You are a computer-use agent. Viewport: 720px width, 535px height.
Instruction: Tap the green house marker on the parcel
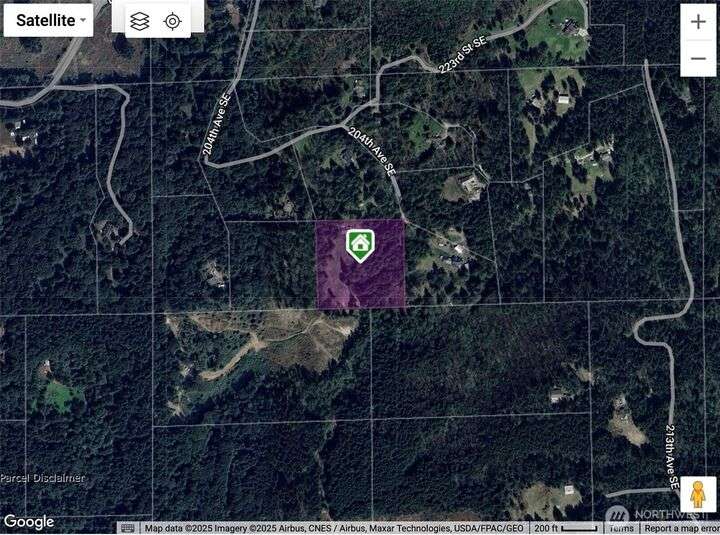point(360,244)
